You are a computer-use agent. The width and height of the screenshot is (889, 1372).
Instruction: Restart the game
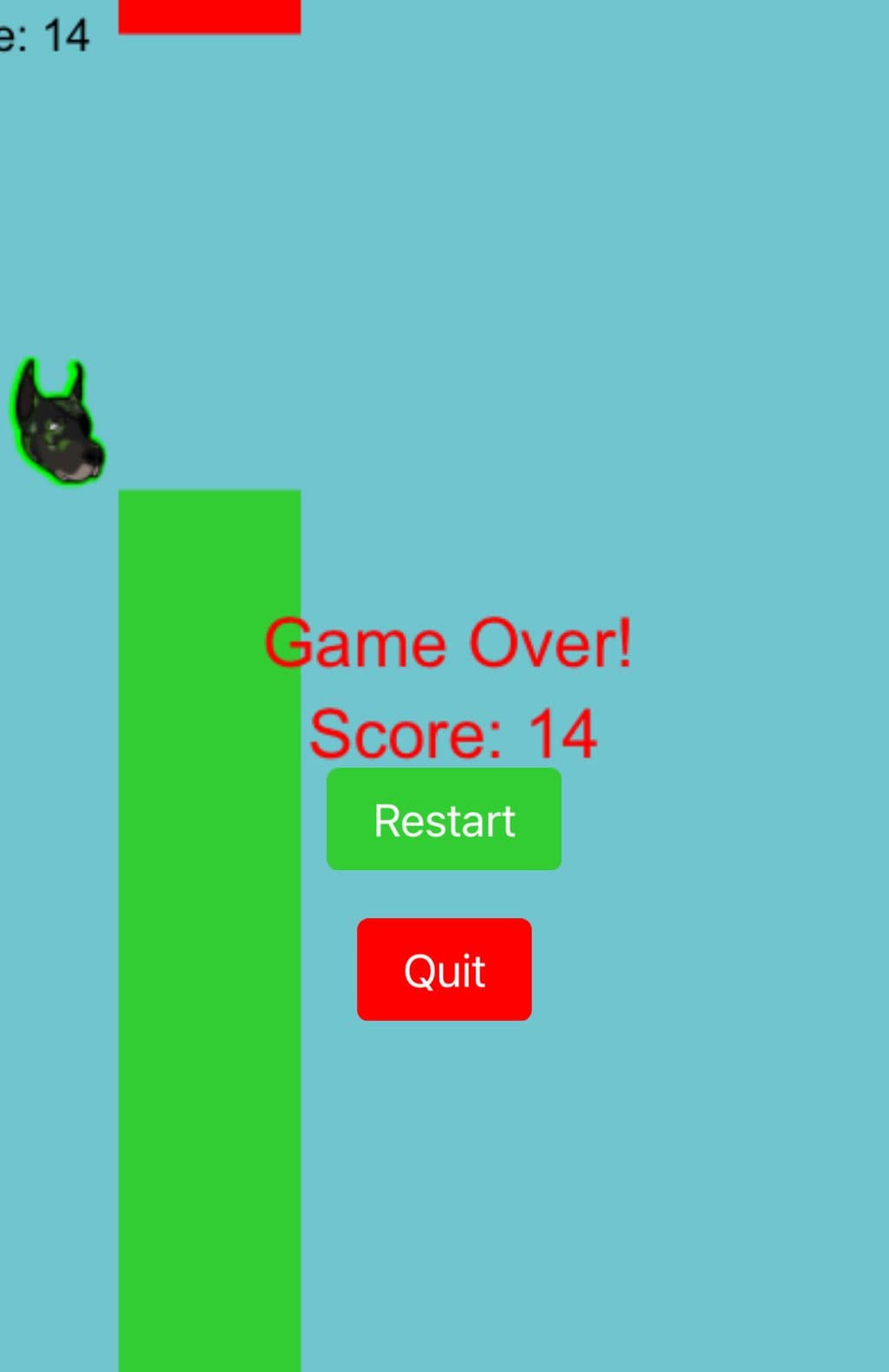(x=444, y=819)
